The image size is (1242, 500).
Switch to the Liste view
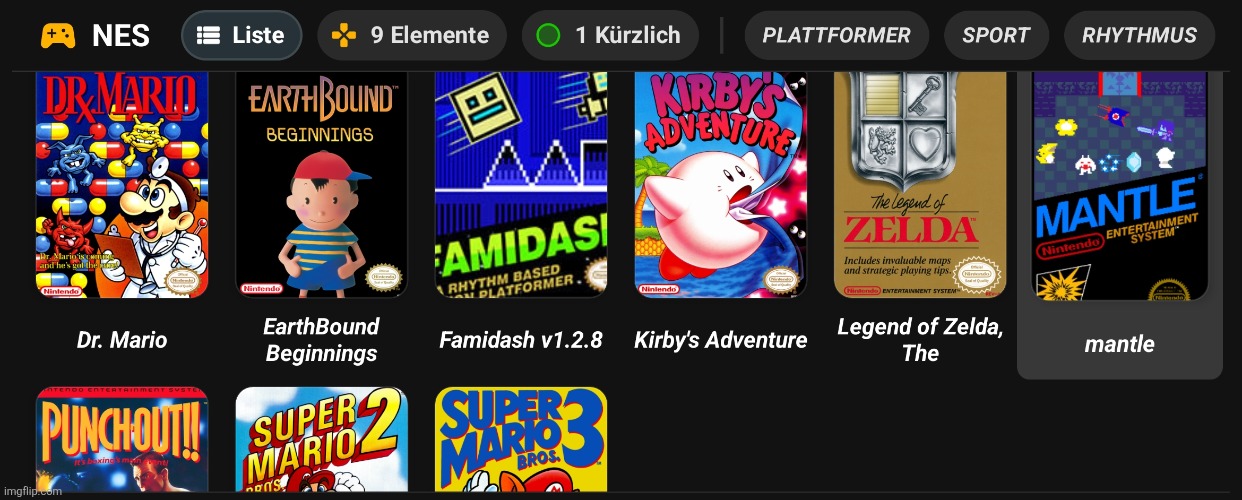241,36
